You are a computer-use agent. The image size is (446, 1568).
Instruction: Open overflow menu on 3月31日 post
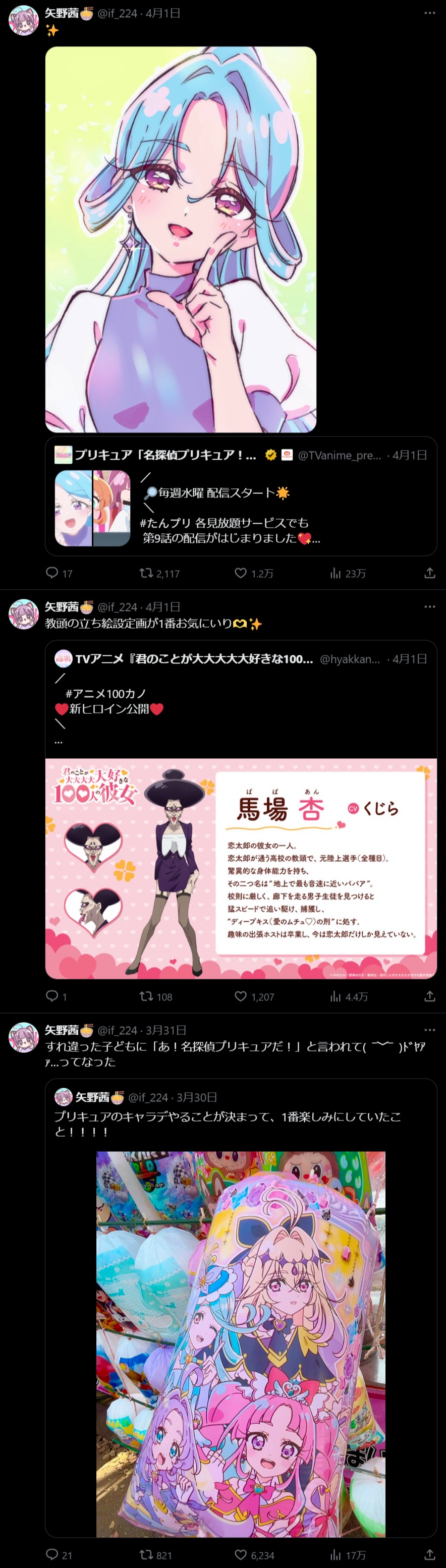429,1030
